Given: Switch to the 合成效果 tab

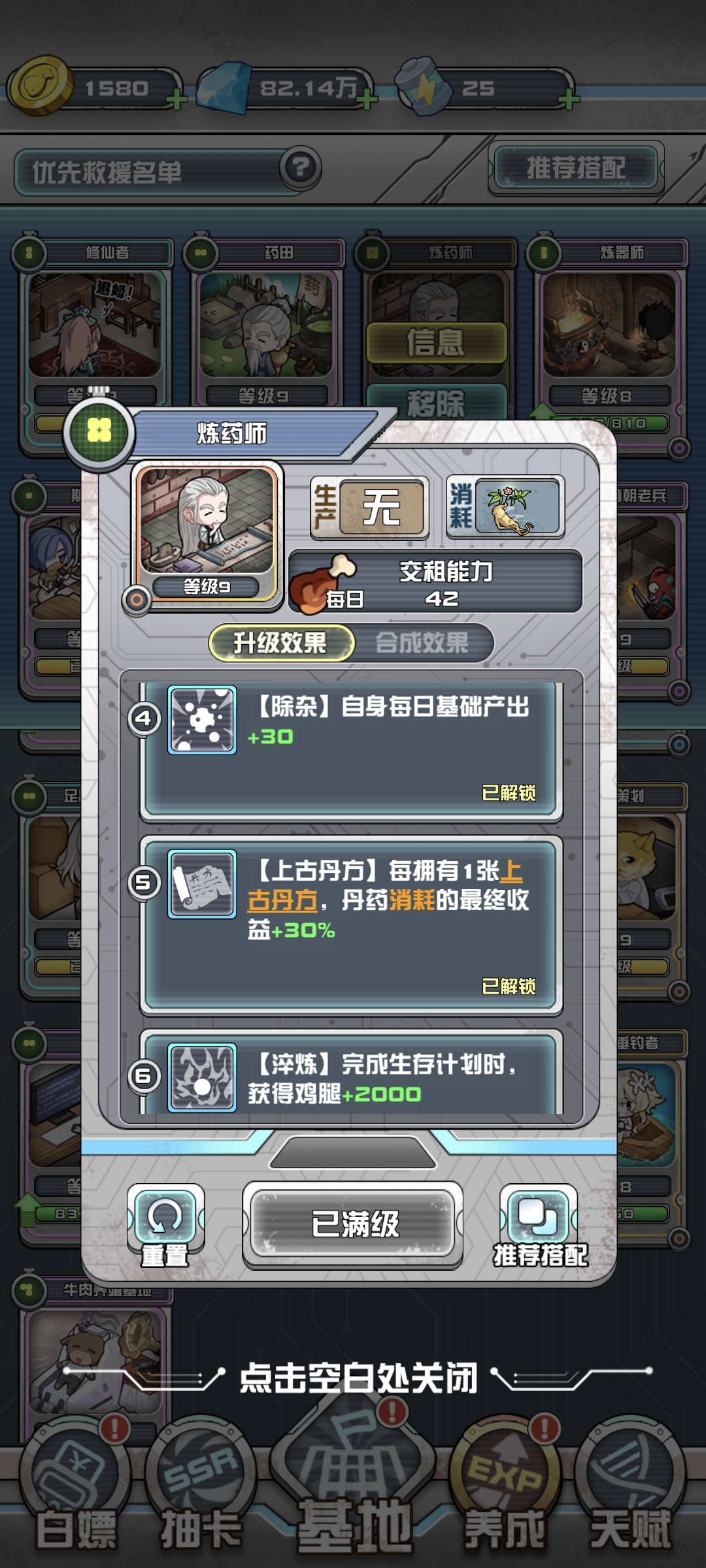Looking at the screenshot, I should (422, 644).
